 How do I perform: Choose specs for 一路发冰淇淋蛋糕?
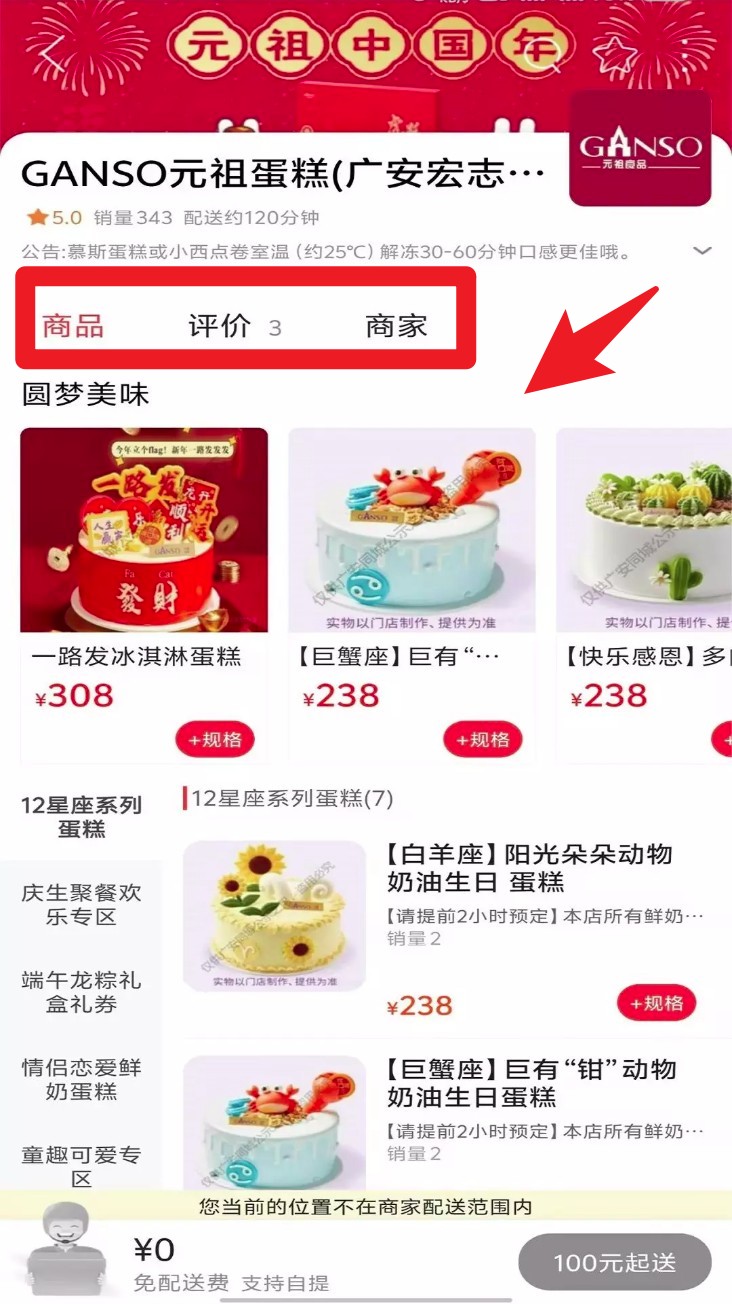(215, 740)
